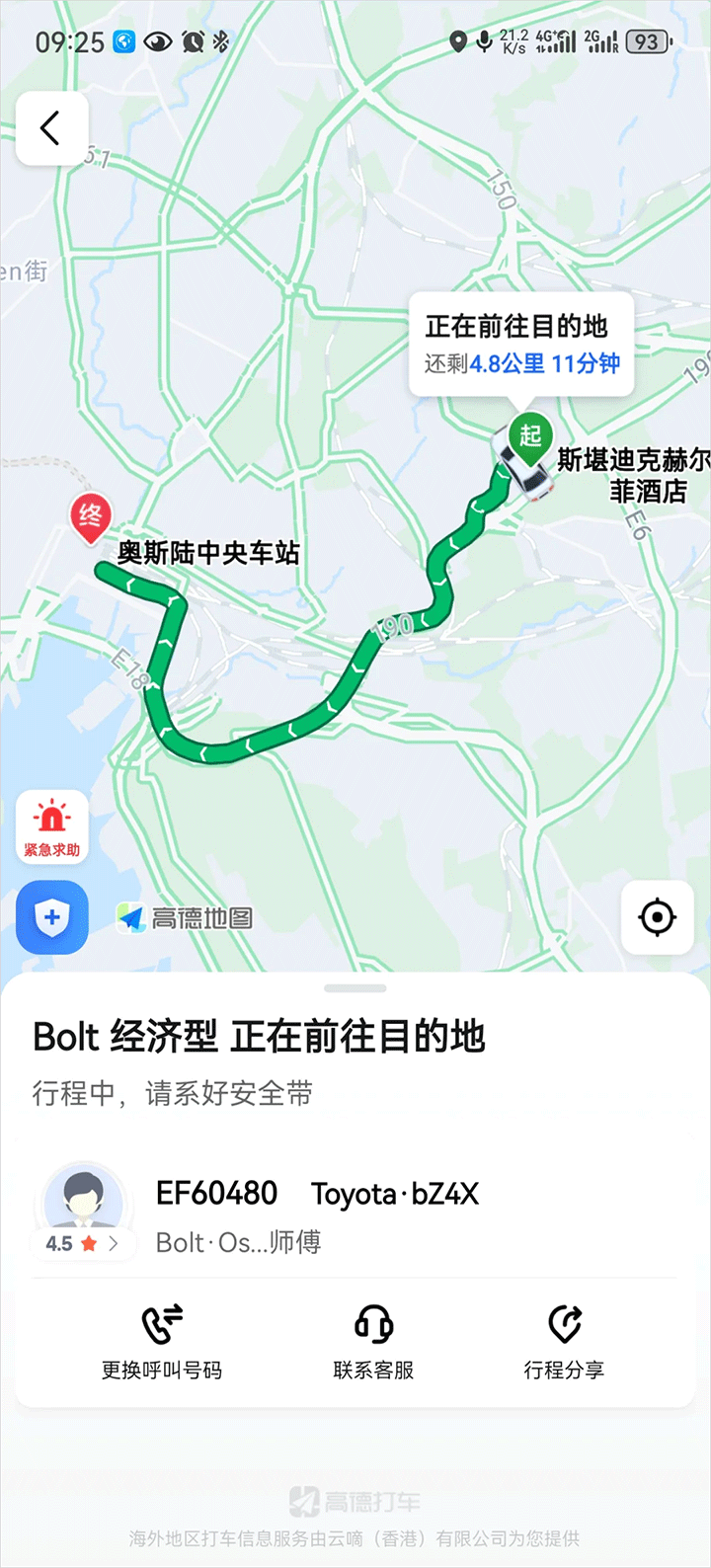Screen dimensions: 711x1568
Task: Open the blue safety shield center
Action: (52, 917)
